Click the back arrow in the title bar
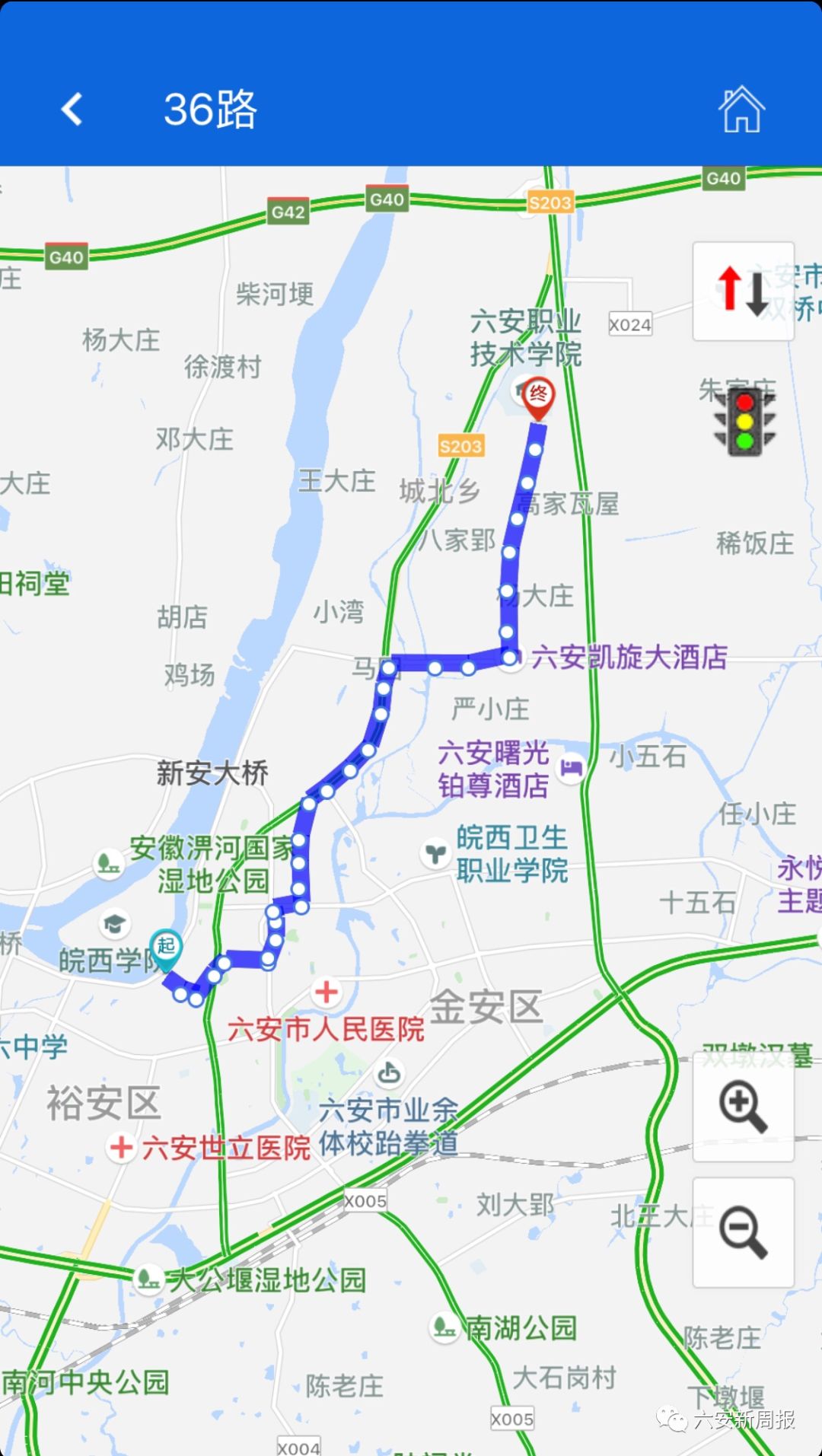This screenshot has height=1456, width=822. (72, 110)
